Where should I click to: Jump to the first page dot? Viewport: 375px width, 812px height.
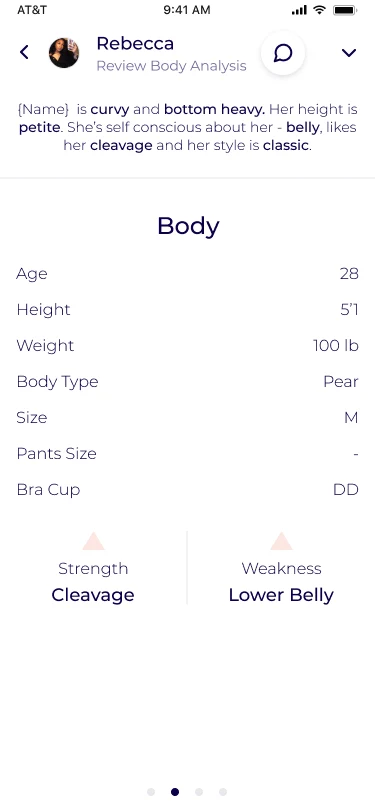coord(151,792)
